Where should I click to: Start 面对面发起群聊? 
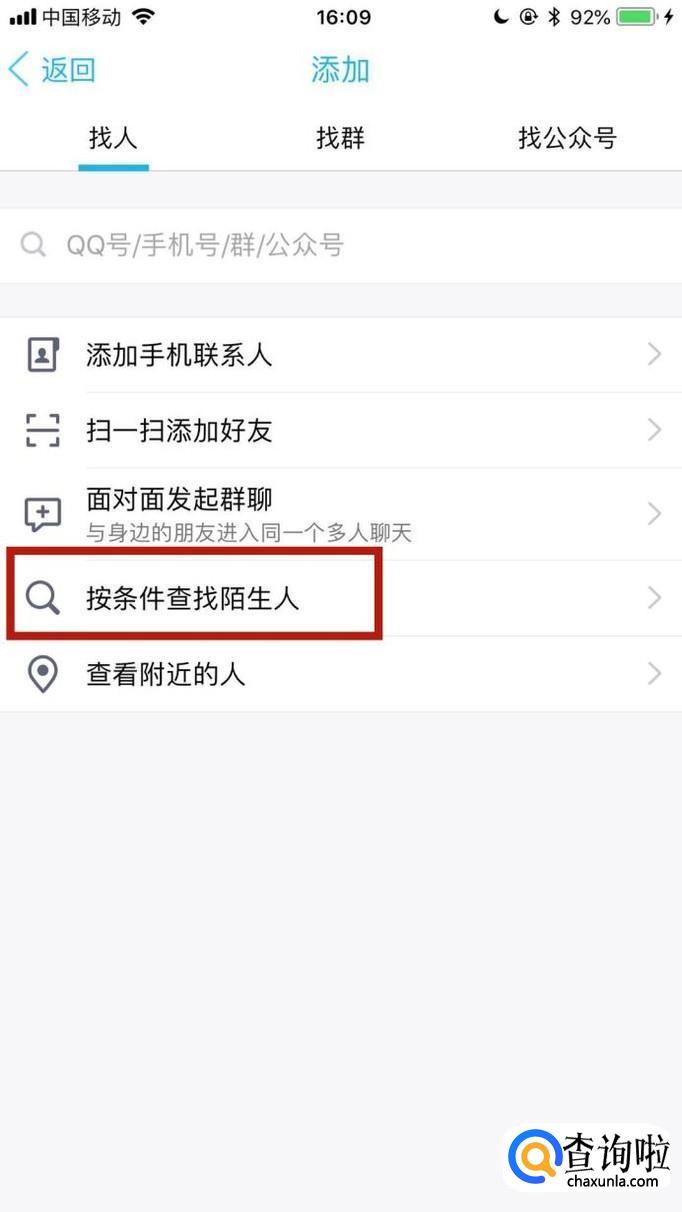[340, 513]
